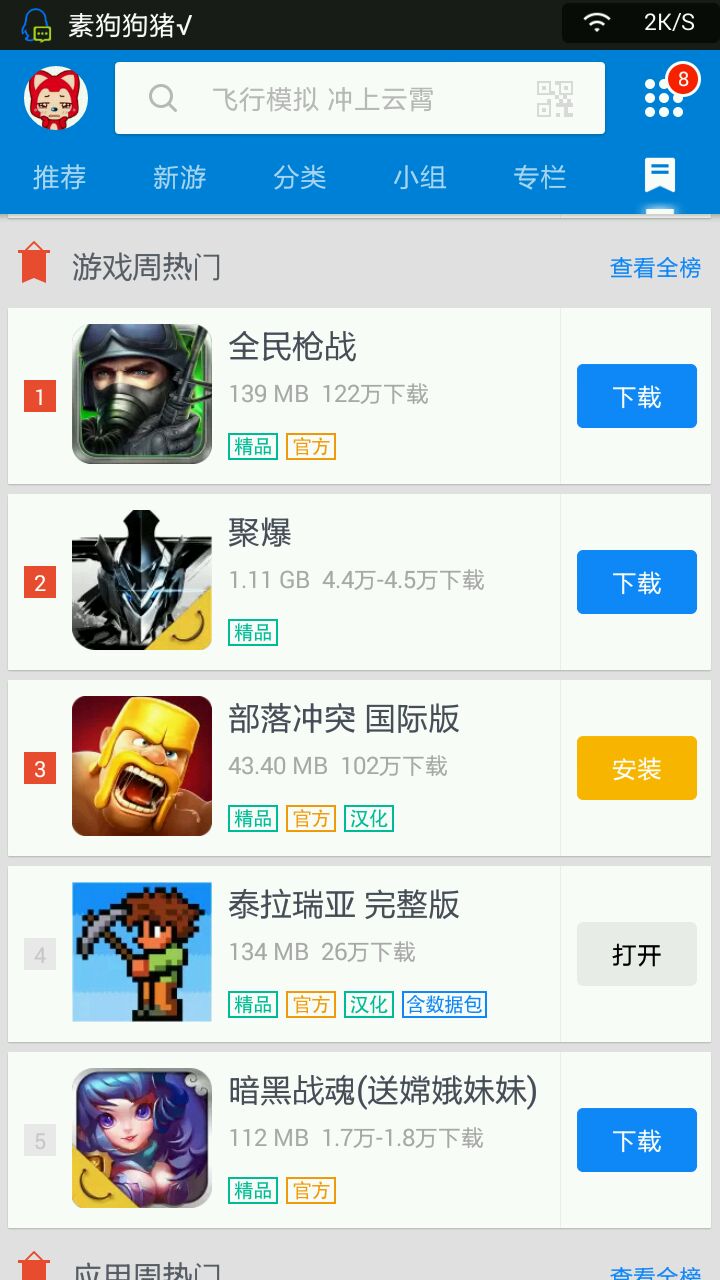View the full 游戏周热门 ranking
The image size is (720, 1280).
point(655,268)
